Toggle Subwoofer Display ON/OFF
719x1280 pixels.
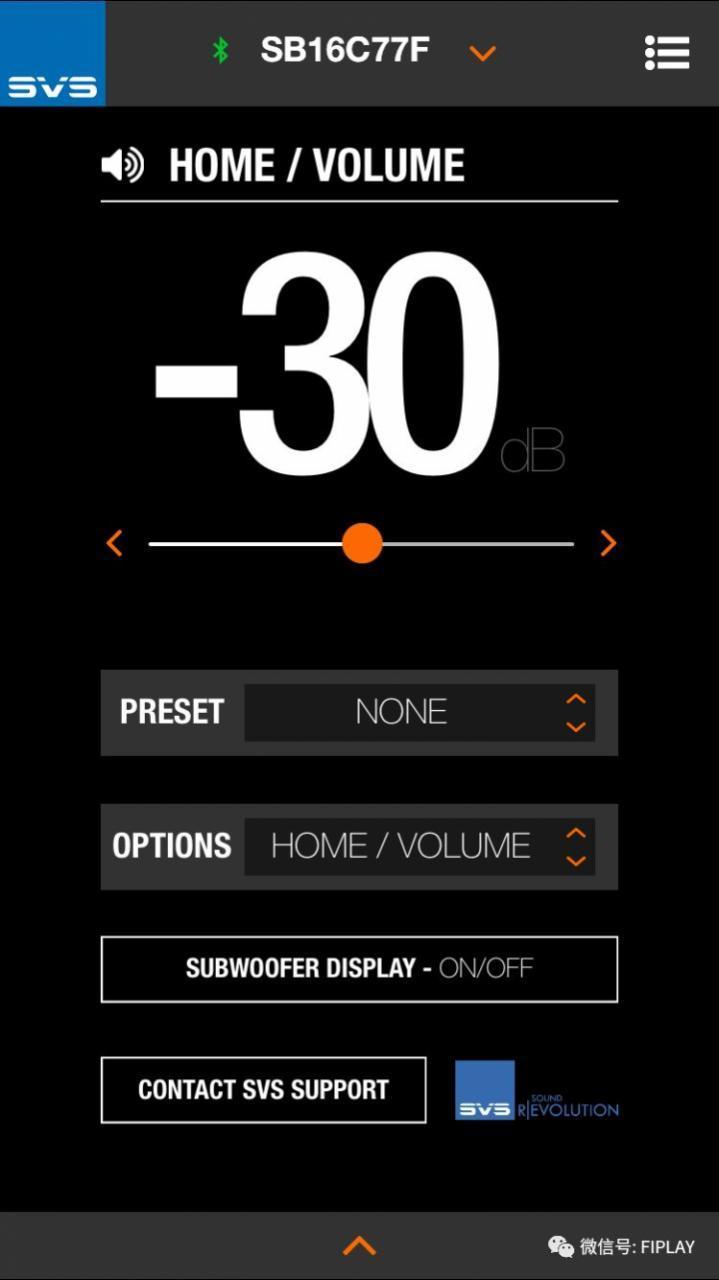pos(359,969)
